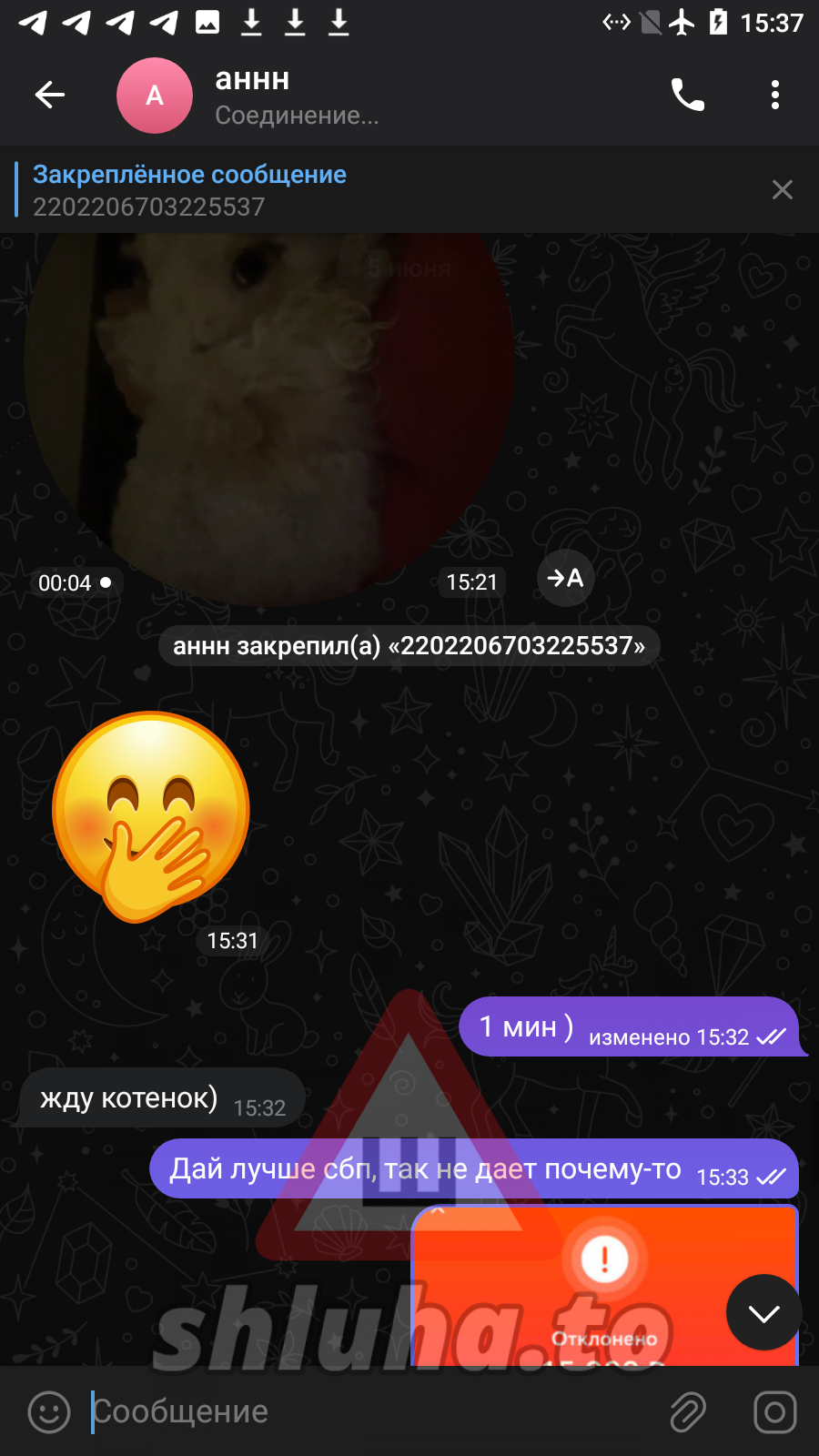Record a video message with camera icon
Image resolution: width=819 pixels, height=1456 pixels.
pos(774,1412)
